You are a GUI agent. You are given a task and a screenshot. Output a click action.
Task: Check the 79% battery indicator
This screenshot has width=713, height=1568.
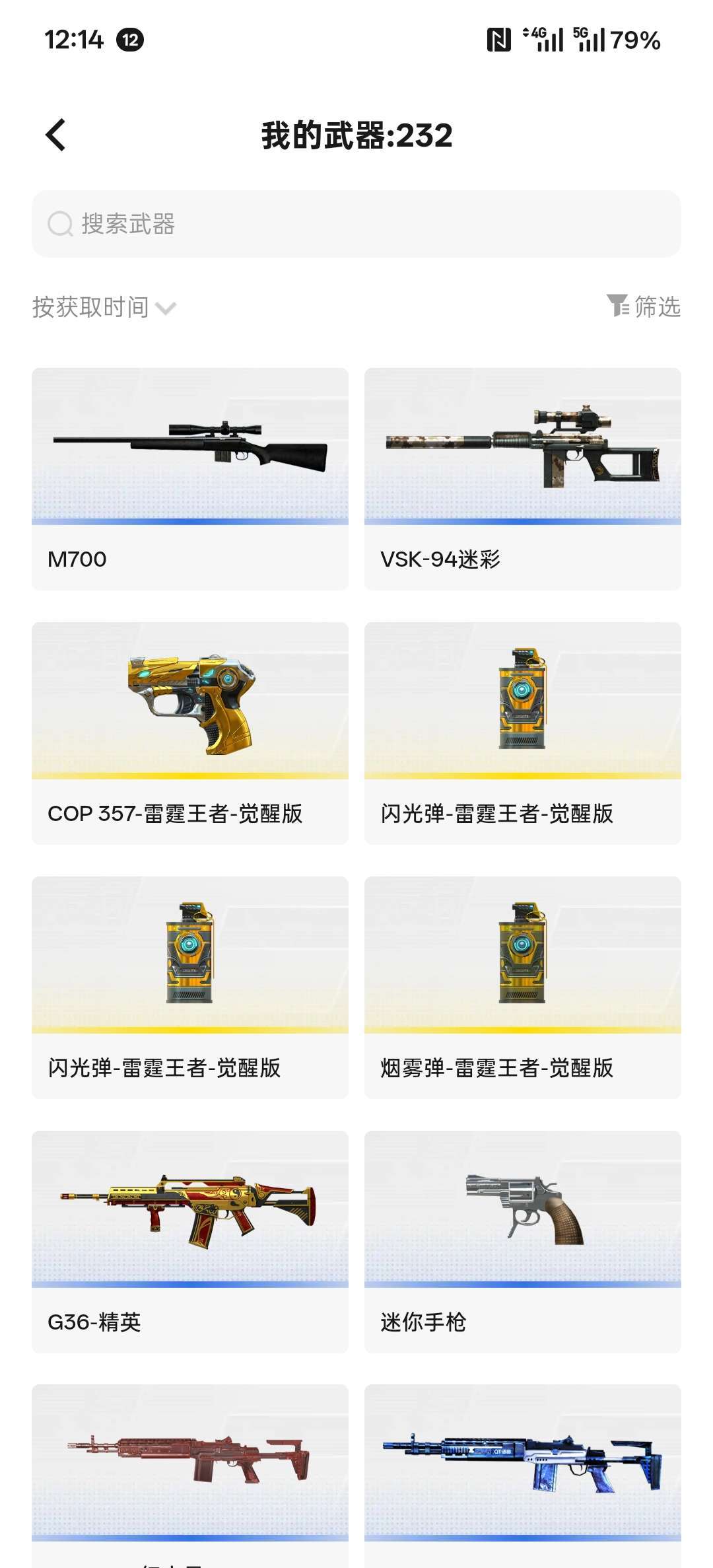tap(635, 41)
